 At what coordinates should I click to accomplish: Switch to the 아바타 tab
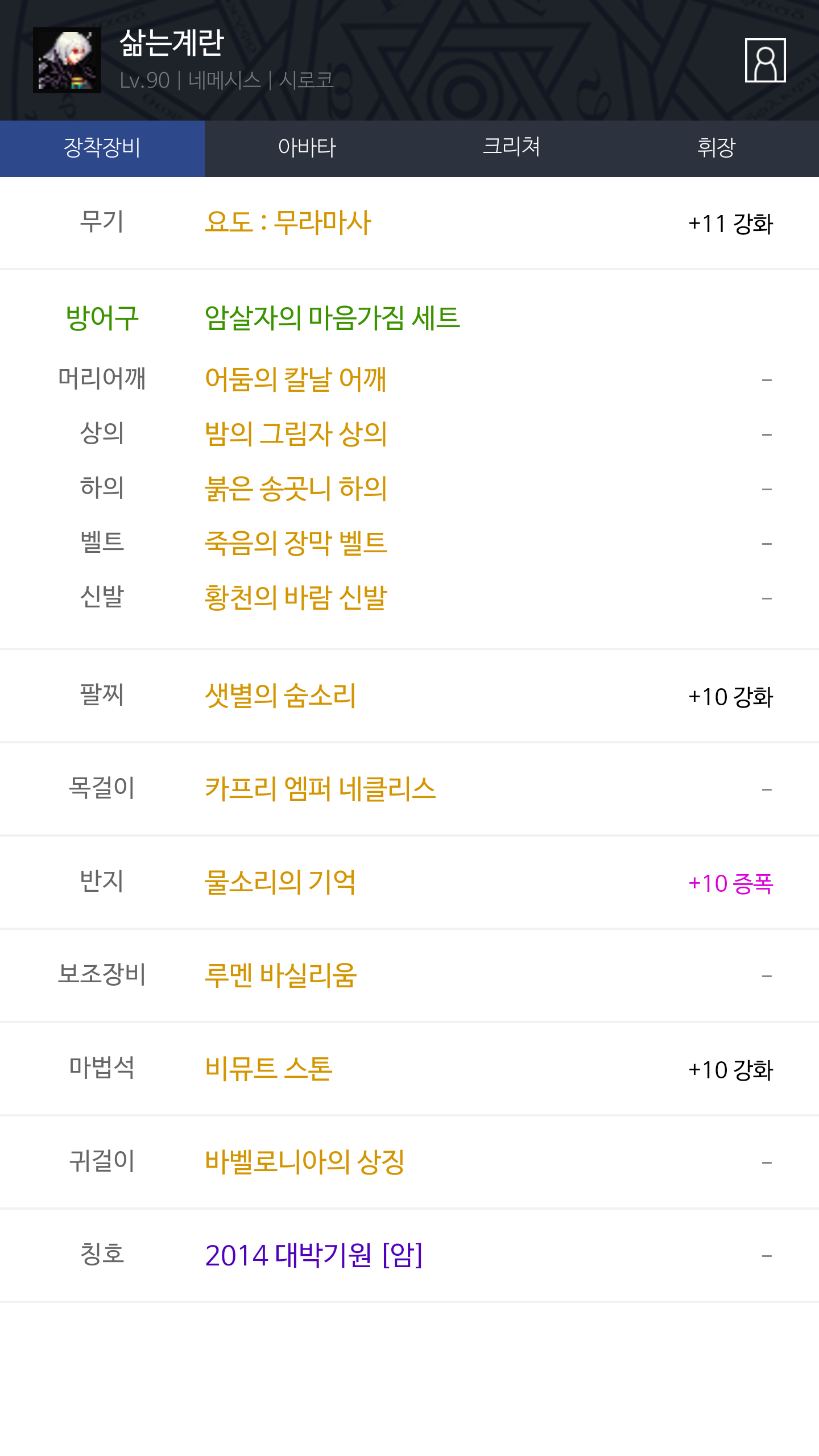coord(307,148)
